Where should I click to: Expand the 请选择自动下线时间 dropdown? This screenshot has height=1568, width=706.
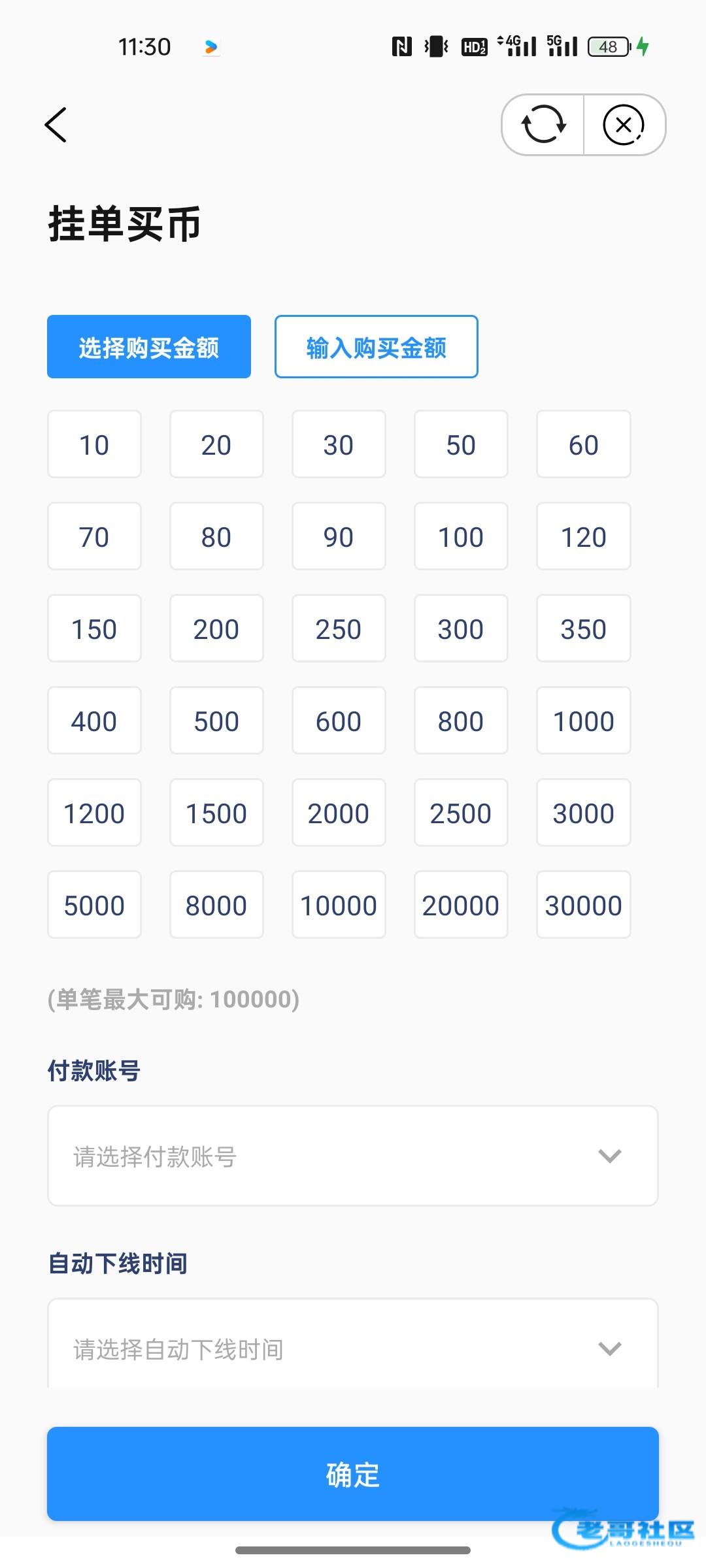tap(353, 1343)
